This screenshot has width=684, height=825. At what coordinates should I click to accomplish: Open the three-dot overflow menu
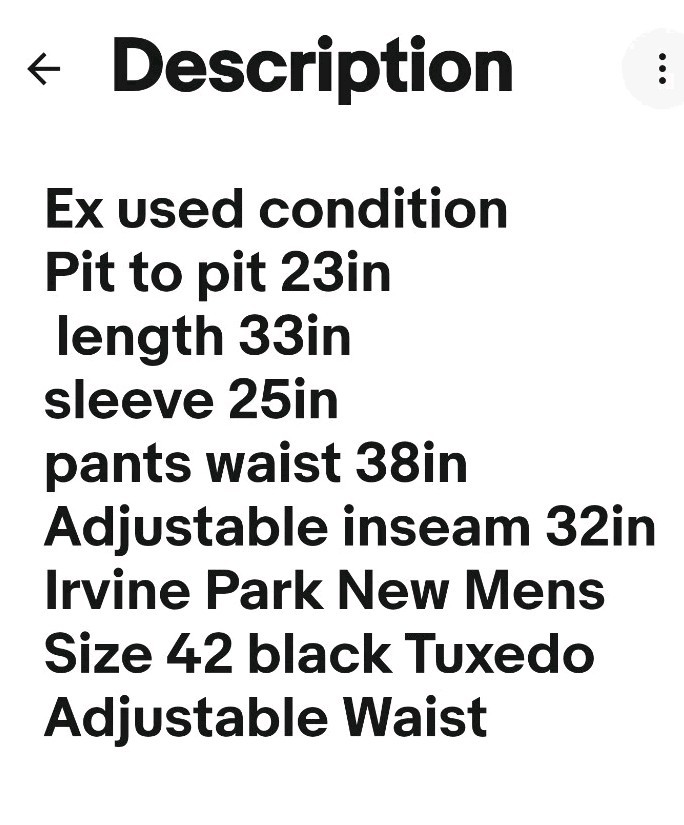click(661, 69)
